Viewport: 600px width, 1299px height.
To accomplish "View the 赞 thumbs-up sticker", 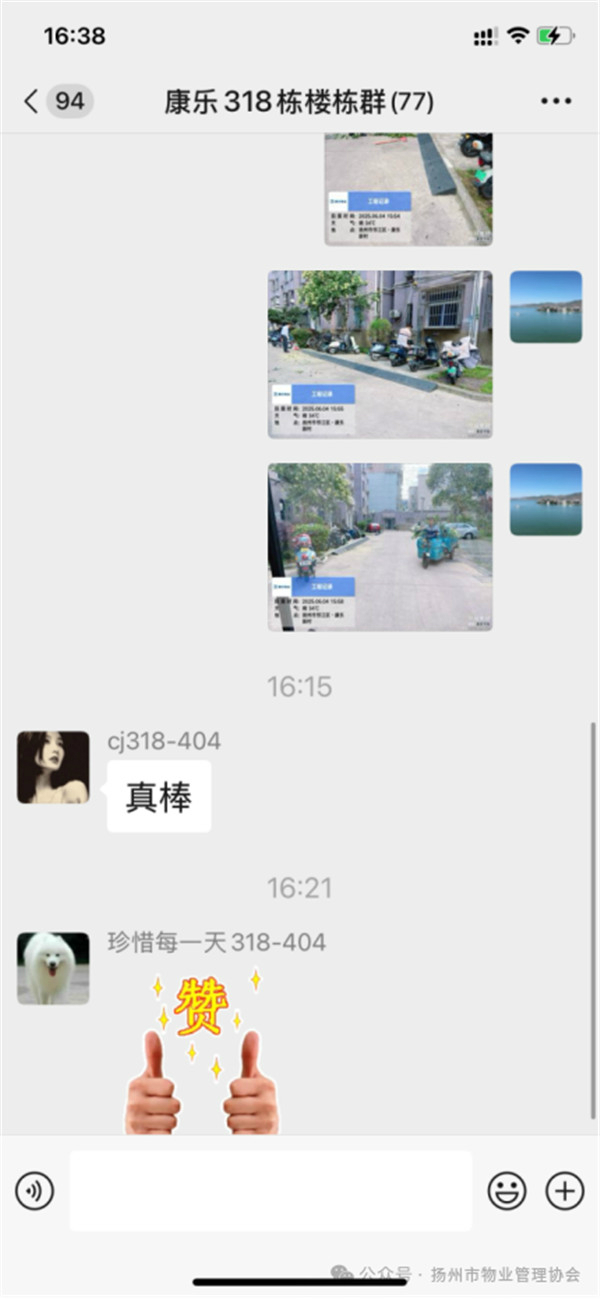I will [x=202, y=1055].
